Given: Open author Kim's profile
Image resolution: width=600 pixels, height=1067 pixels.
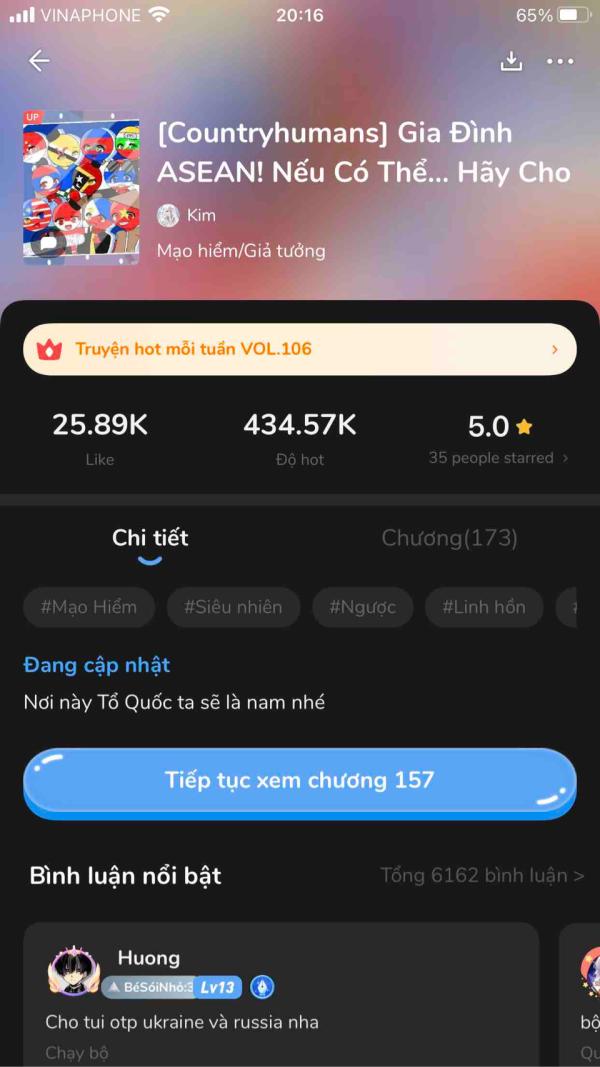Looking at the screenshot, I should tap(186, 216).
